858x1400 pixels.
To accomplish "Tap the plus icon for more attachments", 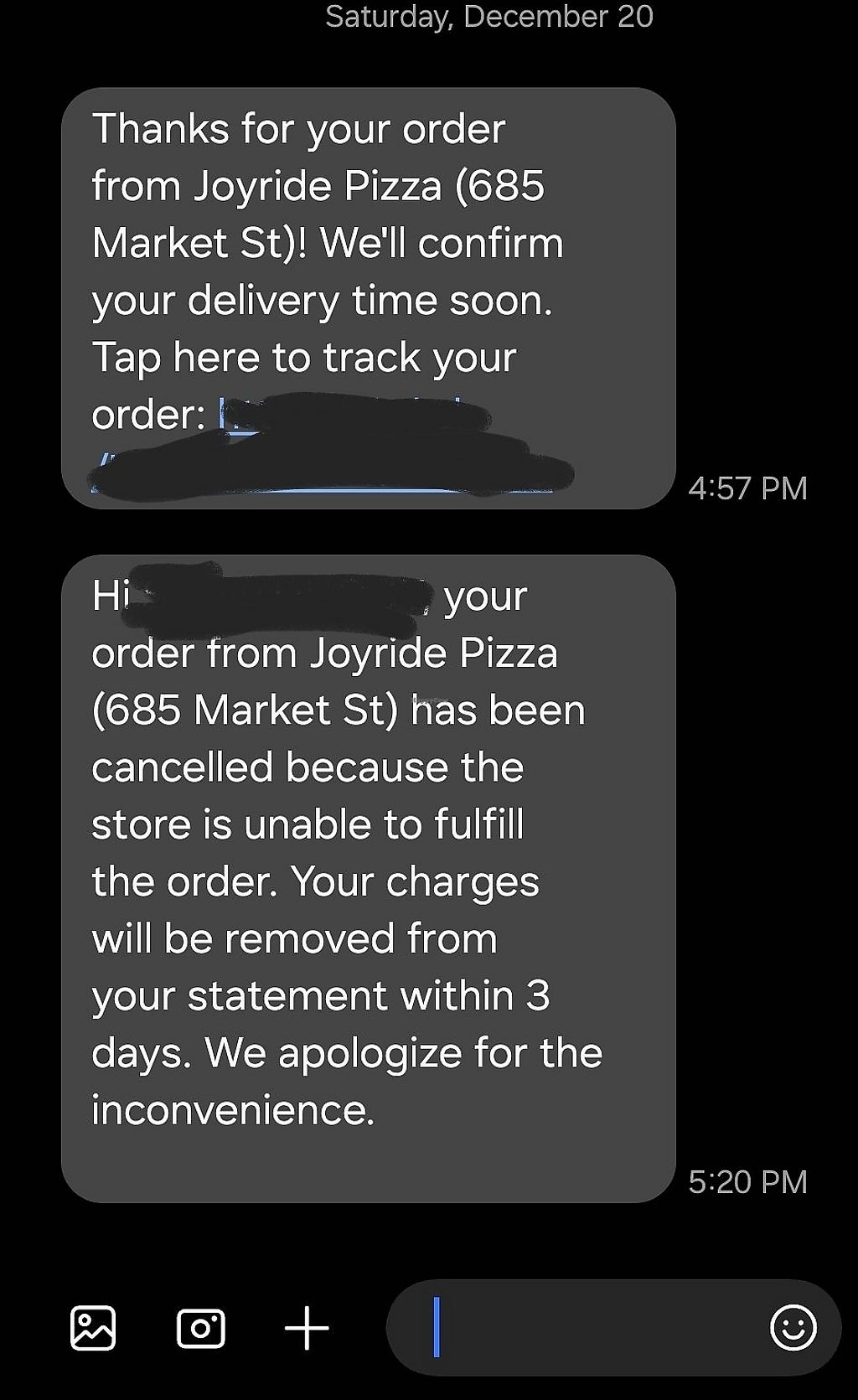I will [306, 1328].
